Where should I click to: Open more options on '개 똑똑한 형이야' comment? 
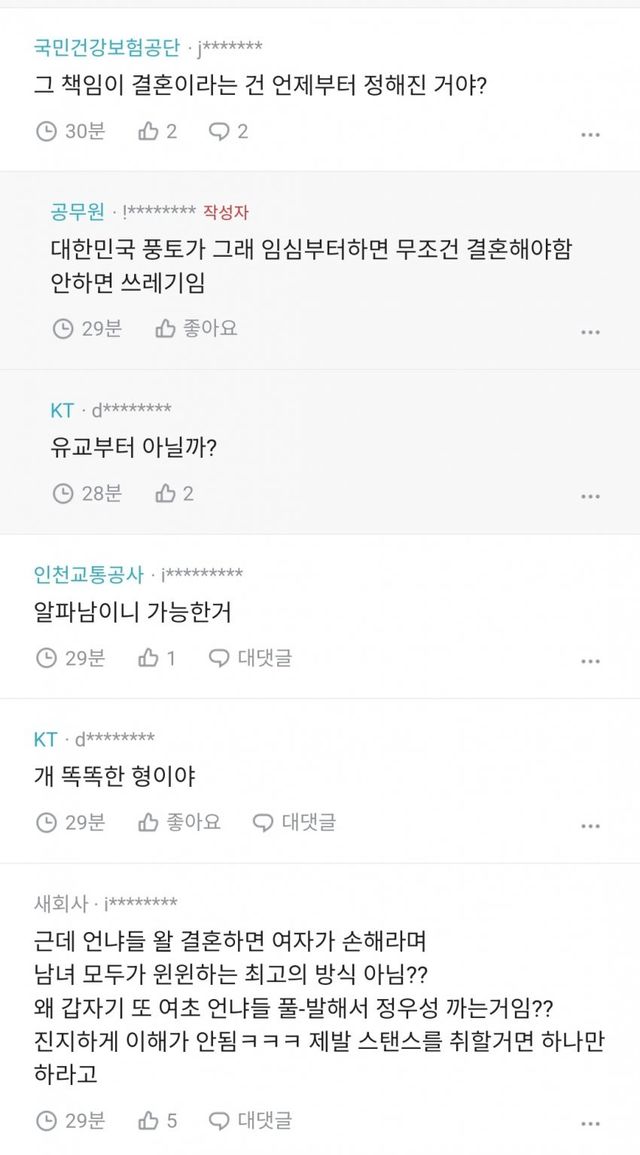[x=591, y=826]
